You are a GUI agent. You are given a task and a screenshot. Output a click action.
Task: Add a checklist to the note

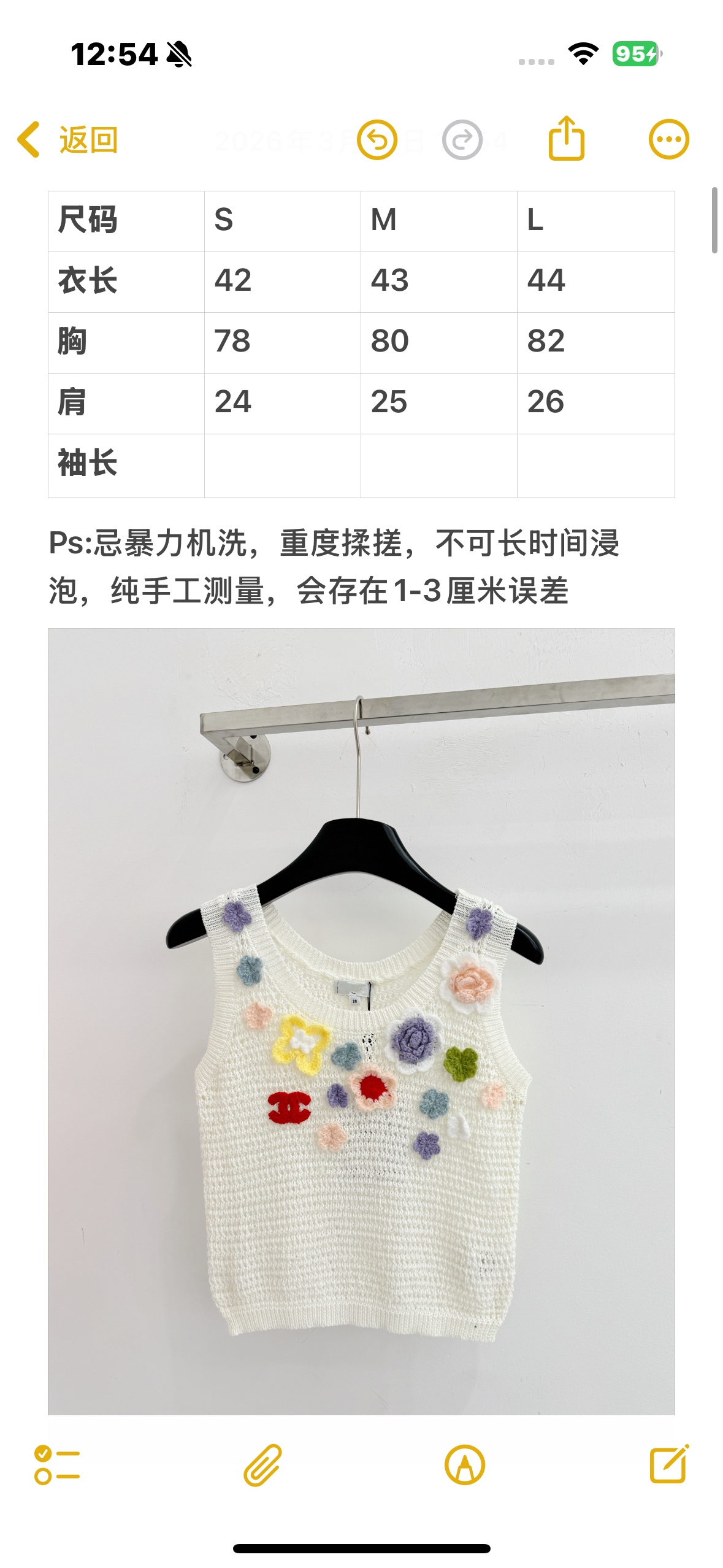pyautogui.click(x=57, y=1465)
